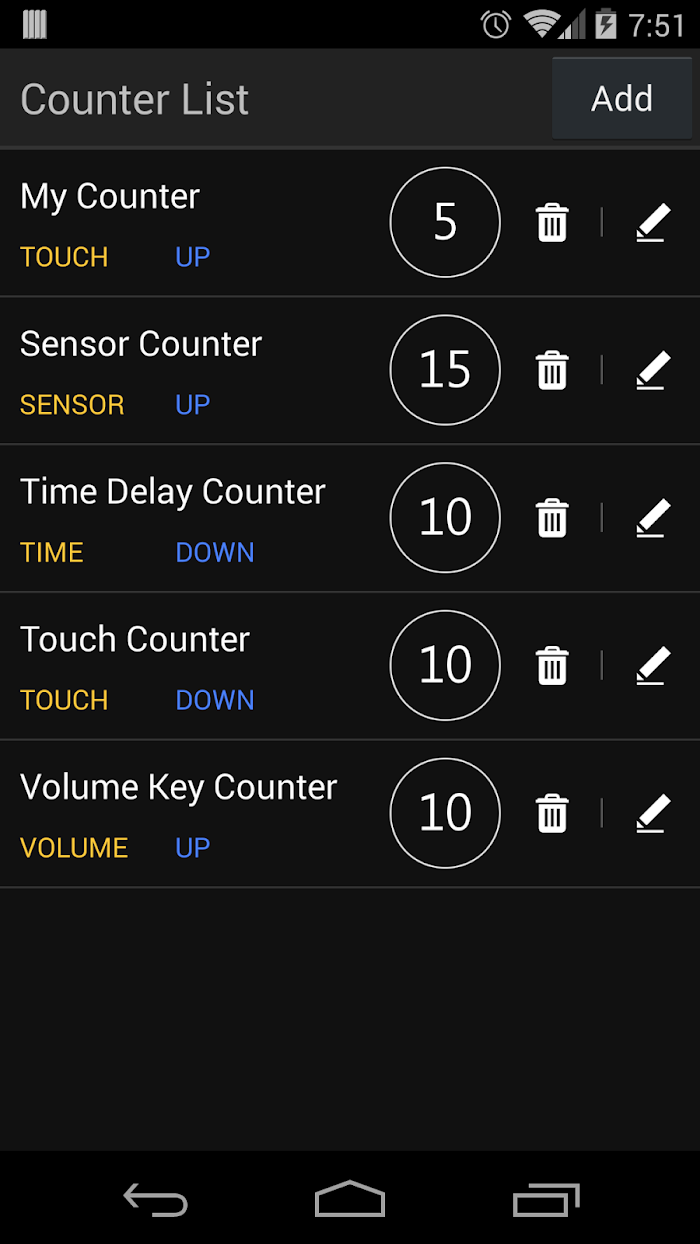
Task: Open the Volume Key Counter row
Action: pyautogui.click(x=350, y=814)
